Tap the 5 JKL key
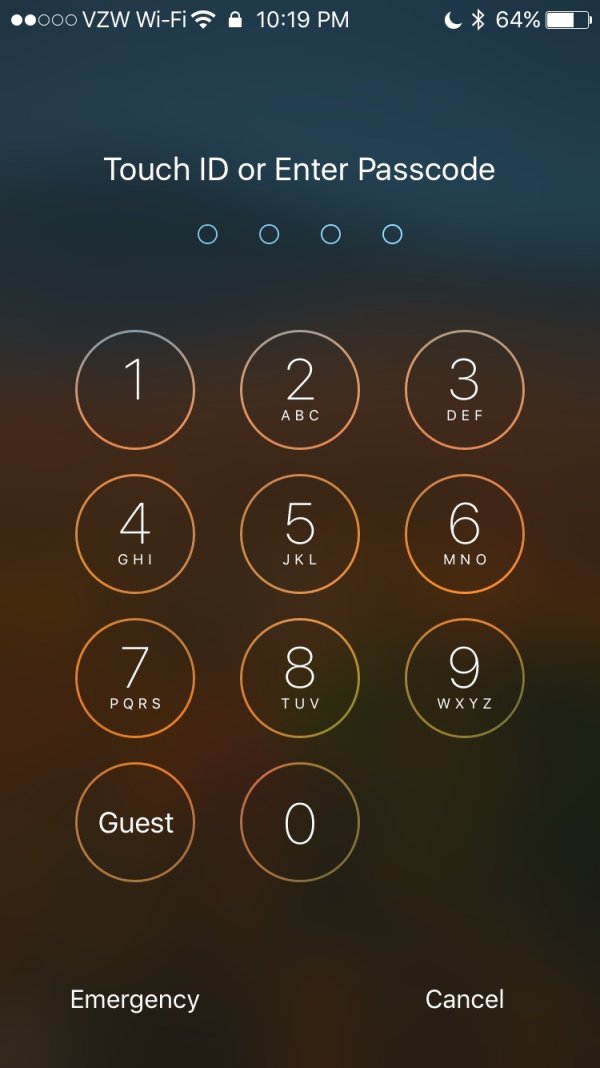The image size is (600, 1068). [300, 533]
